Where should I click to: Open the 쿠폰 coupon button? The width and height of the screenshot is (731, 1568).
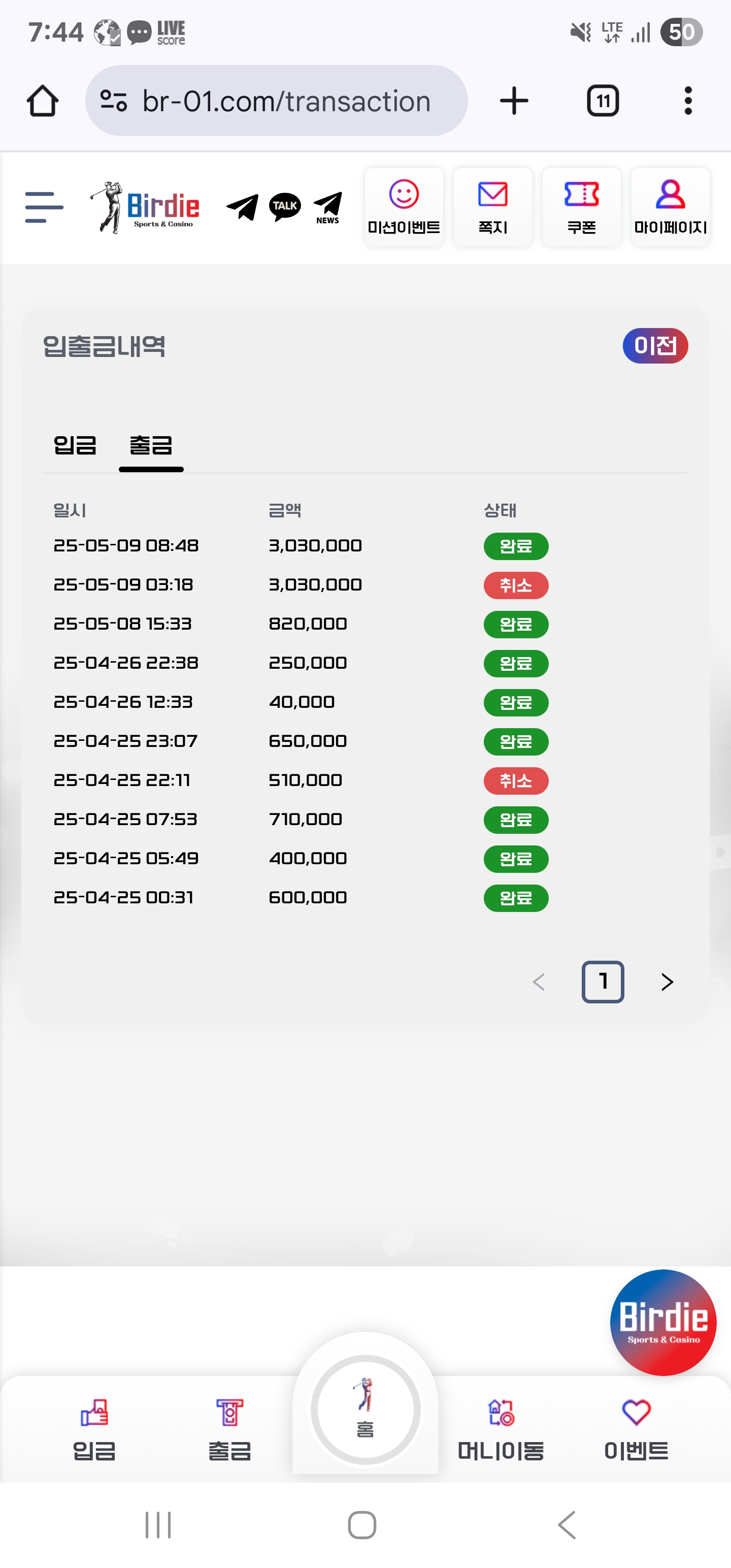[x=581, y=208]
